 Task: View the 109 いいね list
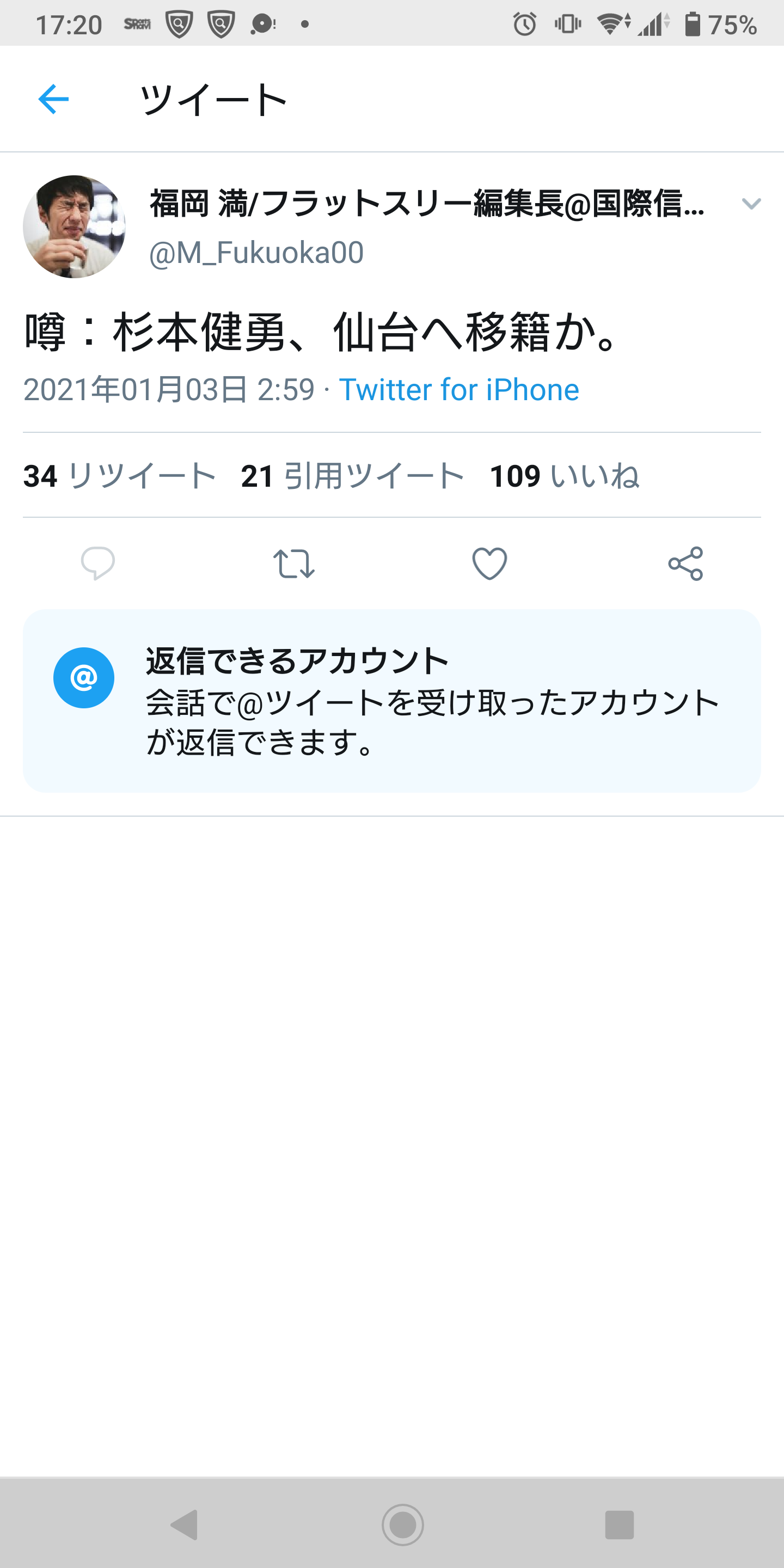[x=564, y=475]
